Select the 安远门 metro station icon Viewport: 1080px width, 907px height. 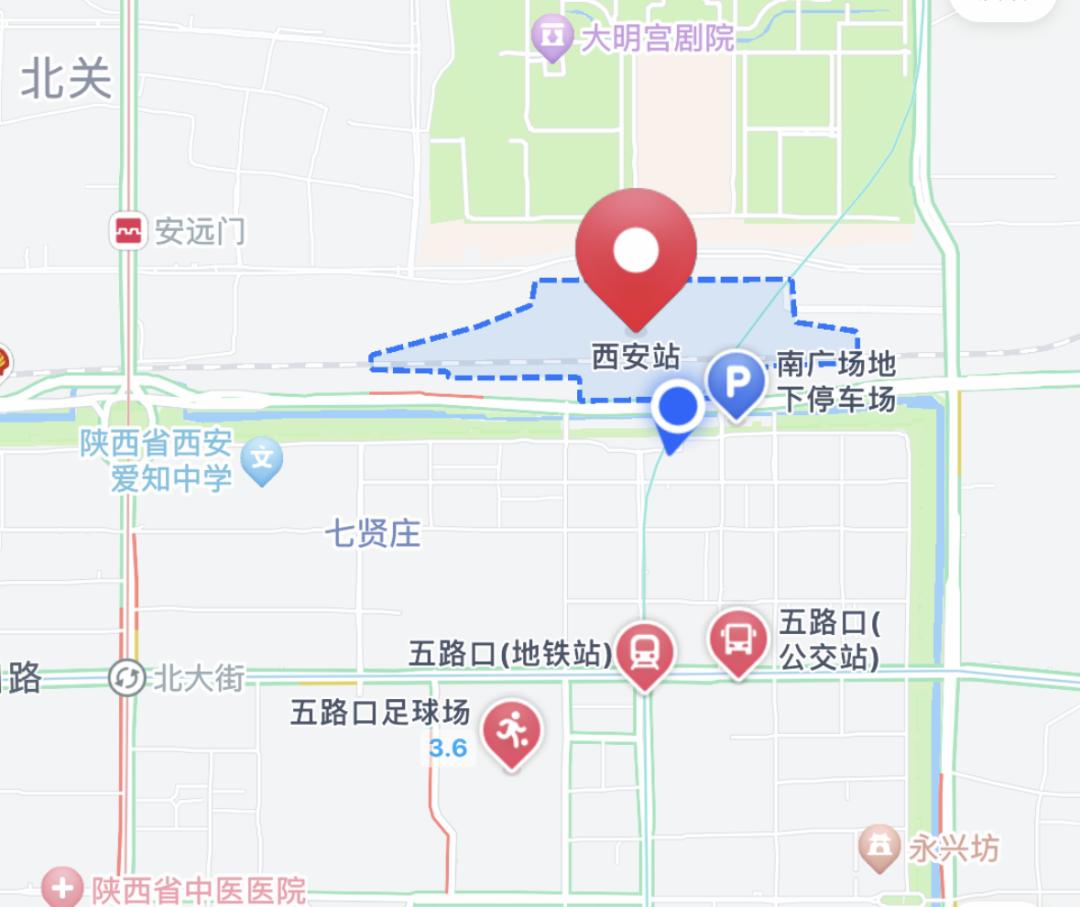[x=127, y=232]
